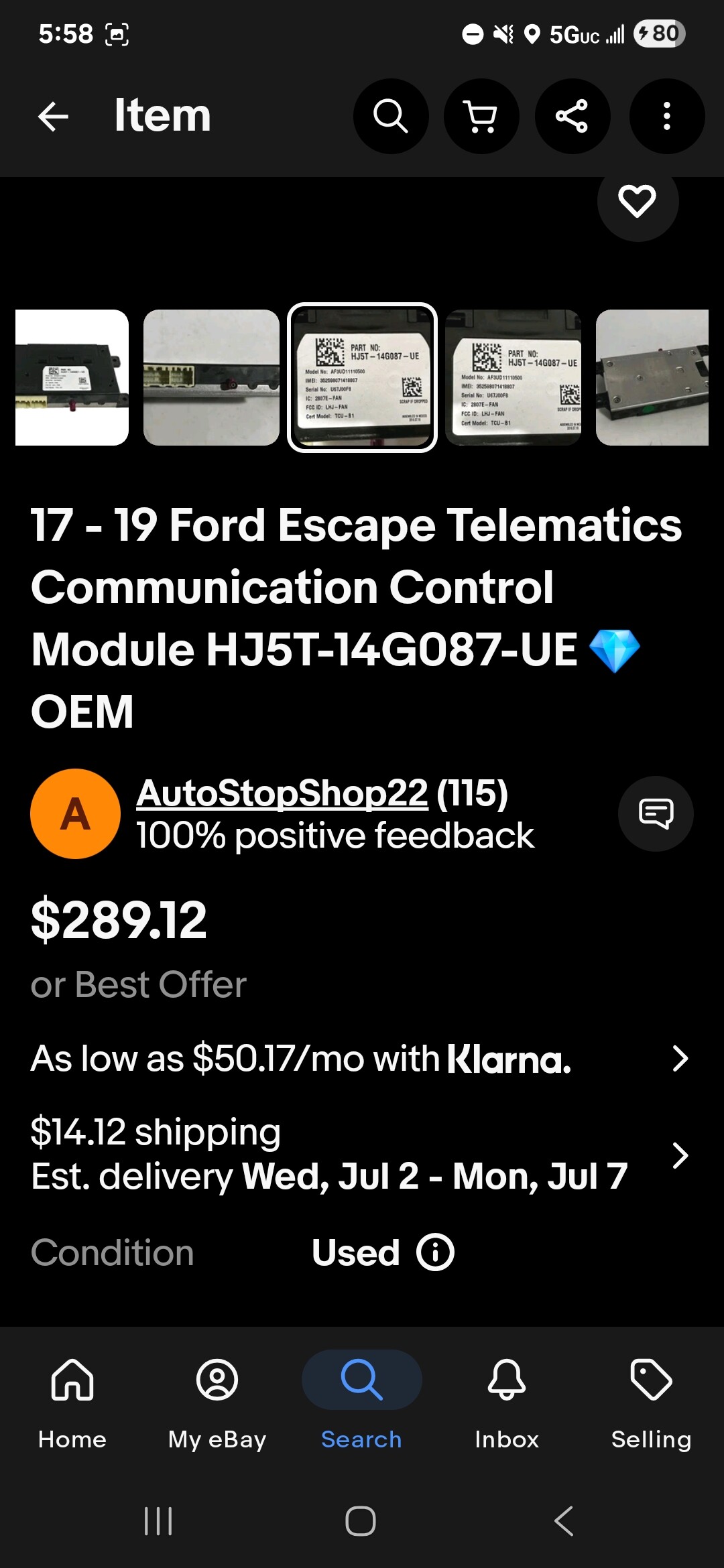Open seller AutoStopShop22's profile
The image size is (724, 1568).
coord(282,793)
